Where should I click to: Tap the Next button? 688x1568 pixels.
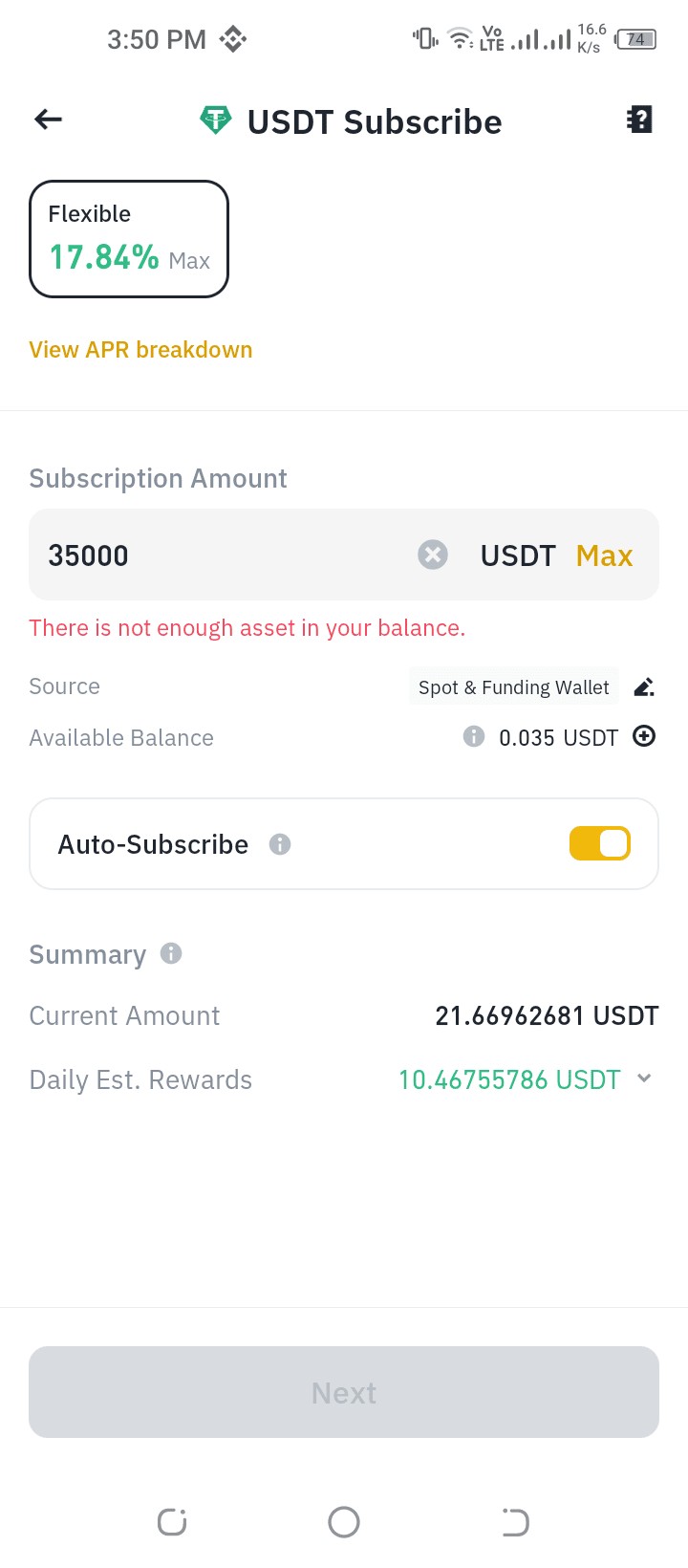[x=344, y=1392]
